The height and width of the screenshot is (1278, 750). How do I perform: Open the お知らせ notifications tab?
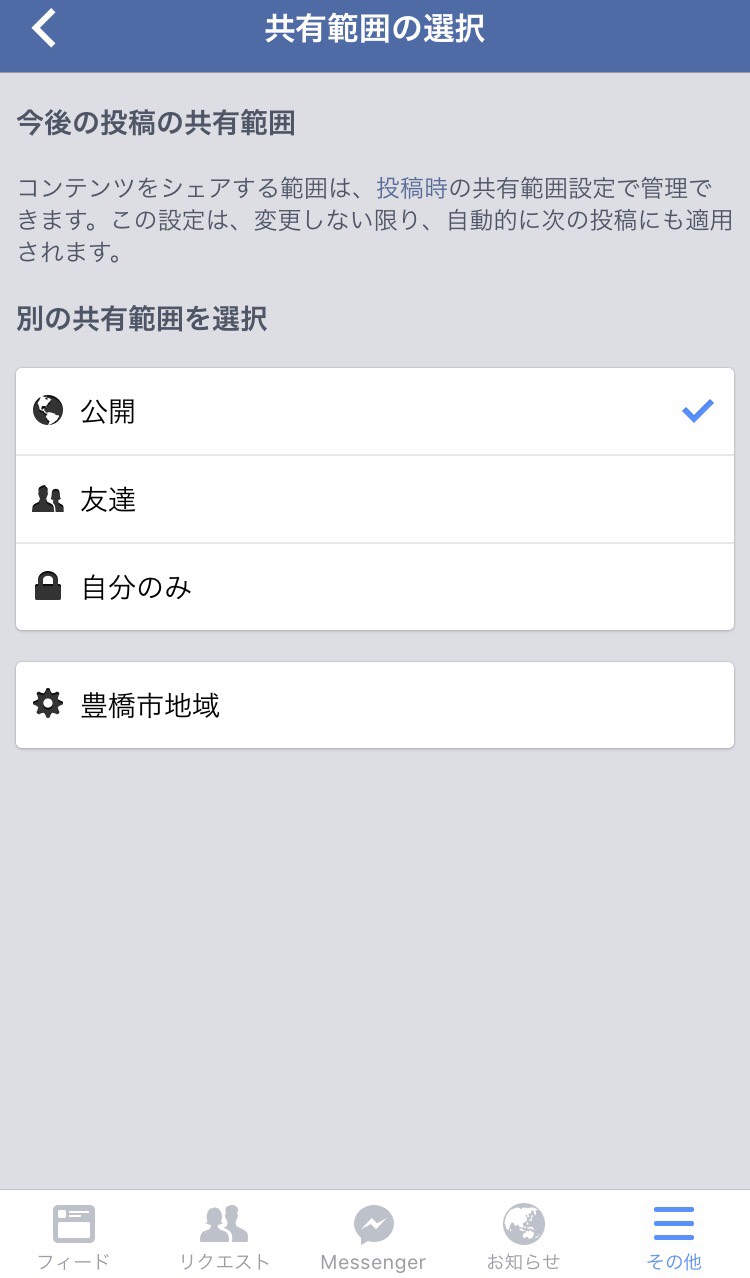pos(524,1236)
